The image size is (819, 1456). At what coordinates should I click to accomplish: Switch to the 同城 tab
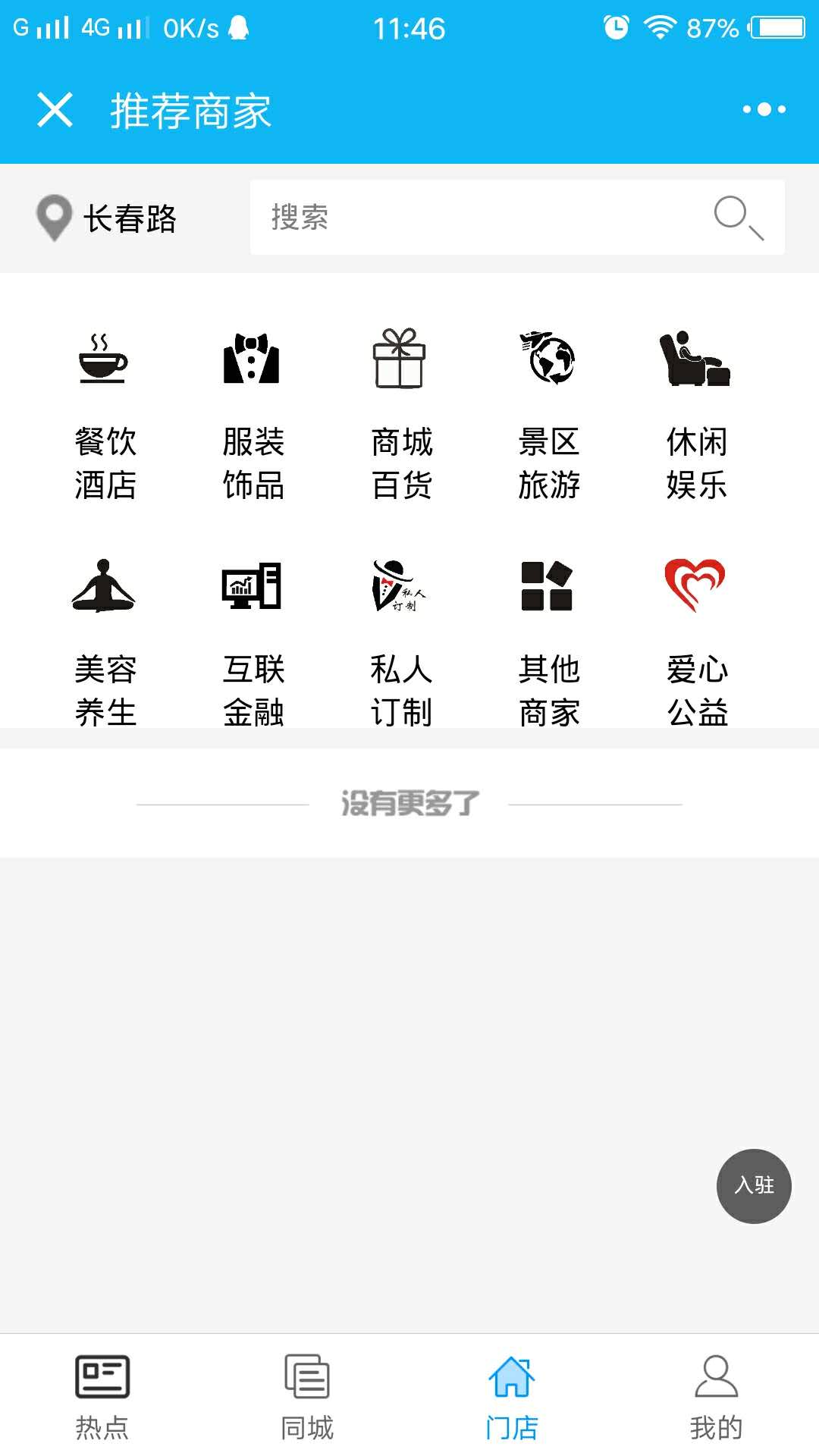pyautogui.click(x=307, y=1397)
